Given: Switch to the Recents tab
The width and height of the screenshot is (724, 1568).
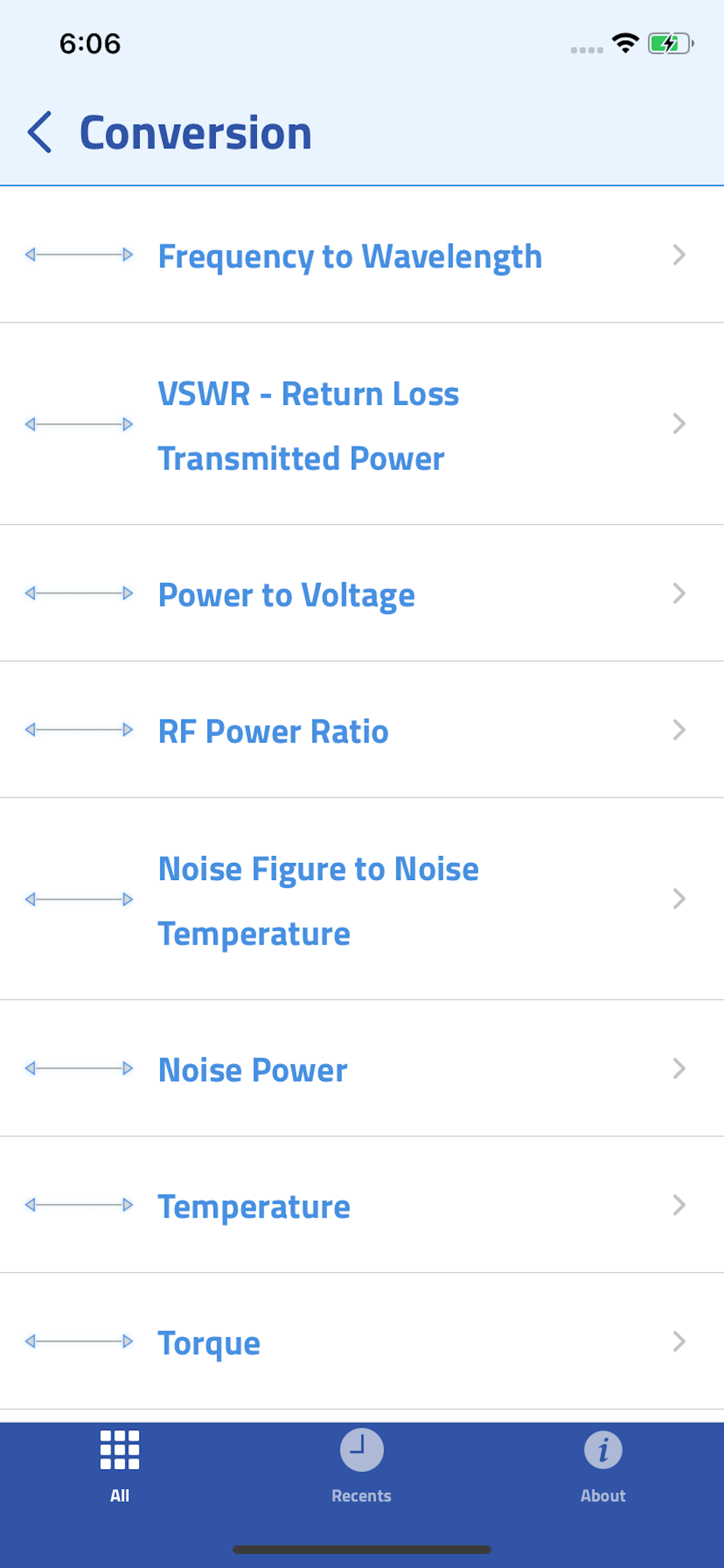Looking at the screenshot, I should [362, 1474].
